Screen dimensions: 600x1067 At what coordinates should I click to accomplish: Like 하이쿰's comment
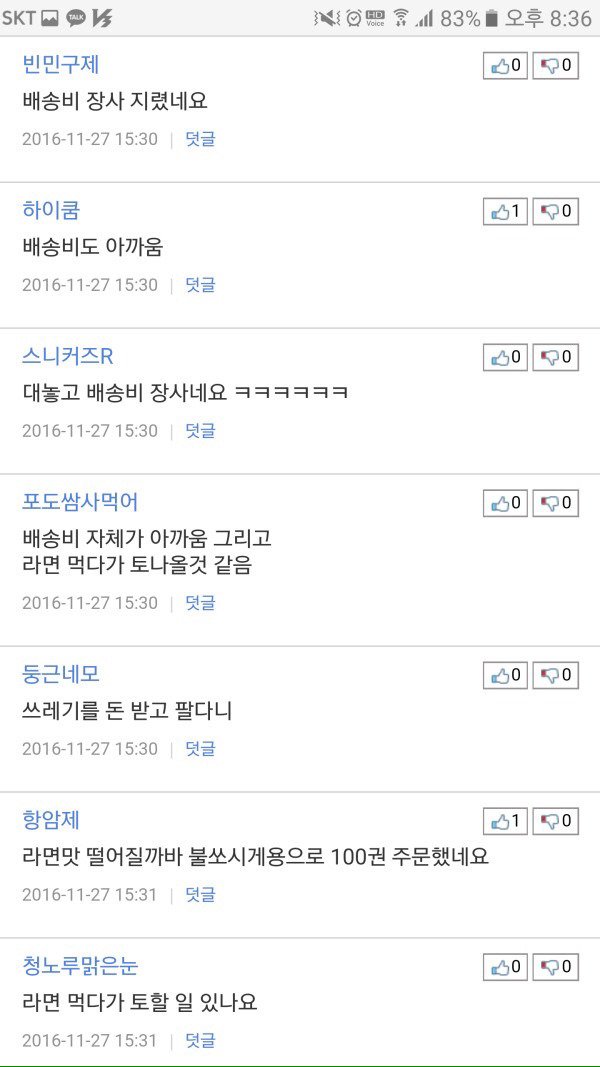(505, 212)
